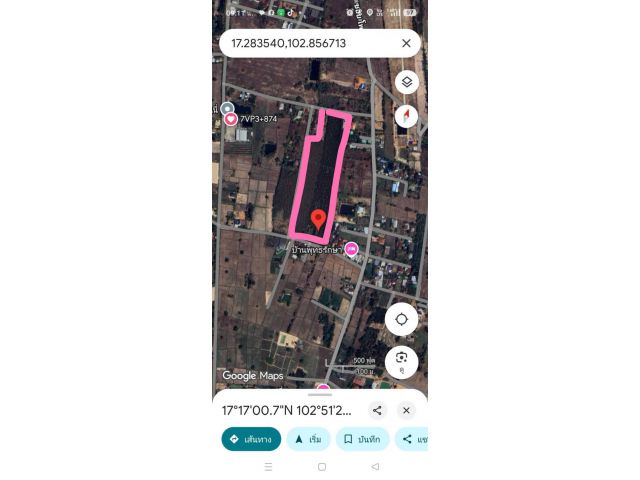This screenshot has height=480, width=640.
Task: Tap the compass to reset map orientation
Action: click(407, 115)
